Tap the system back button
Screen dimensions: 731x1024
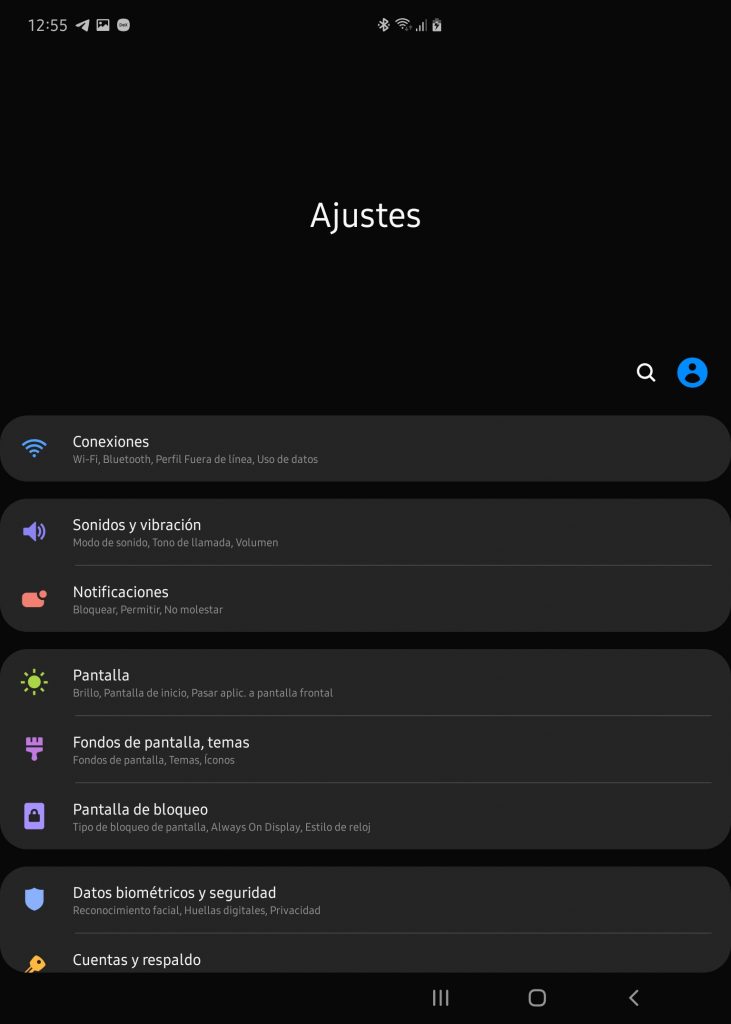click(633, 997)
